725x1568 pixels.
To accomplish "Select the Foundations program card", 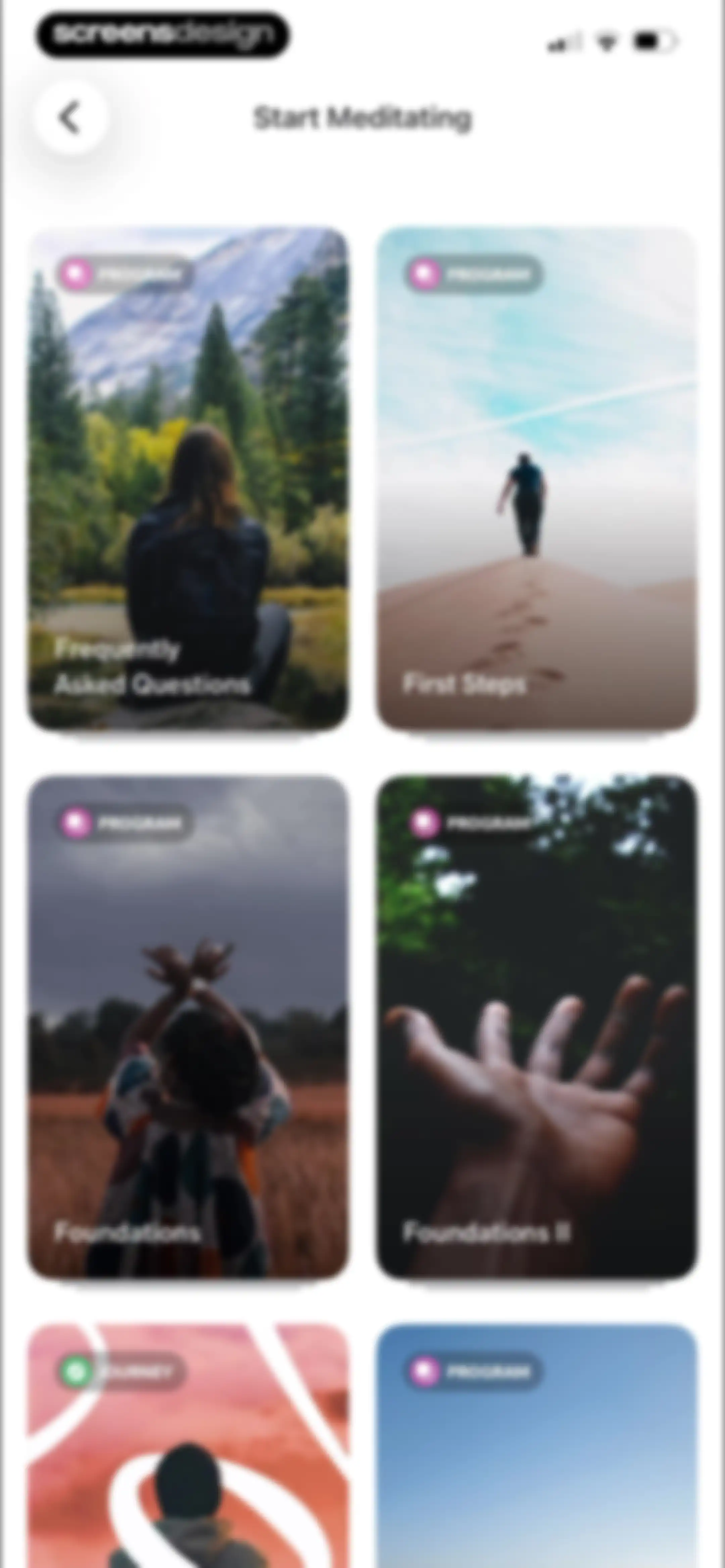I will click(189, 1027).
